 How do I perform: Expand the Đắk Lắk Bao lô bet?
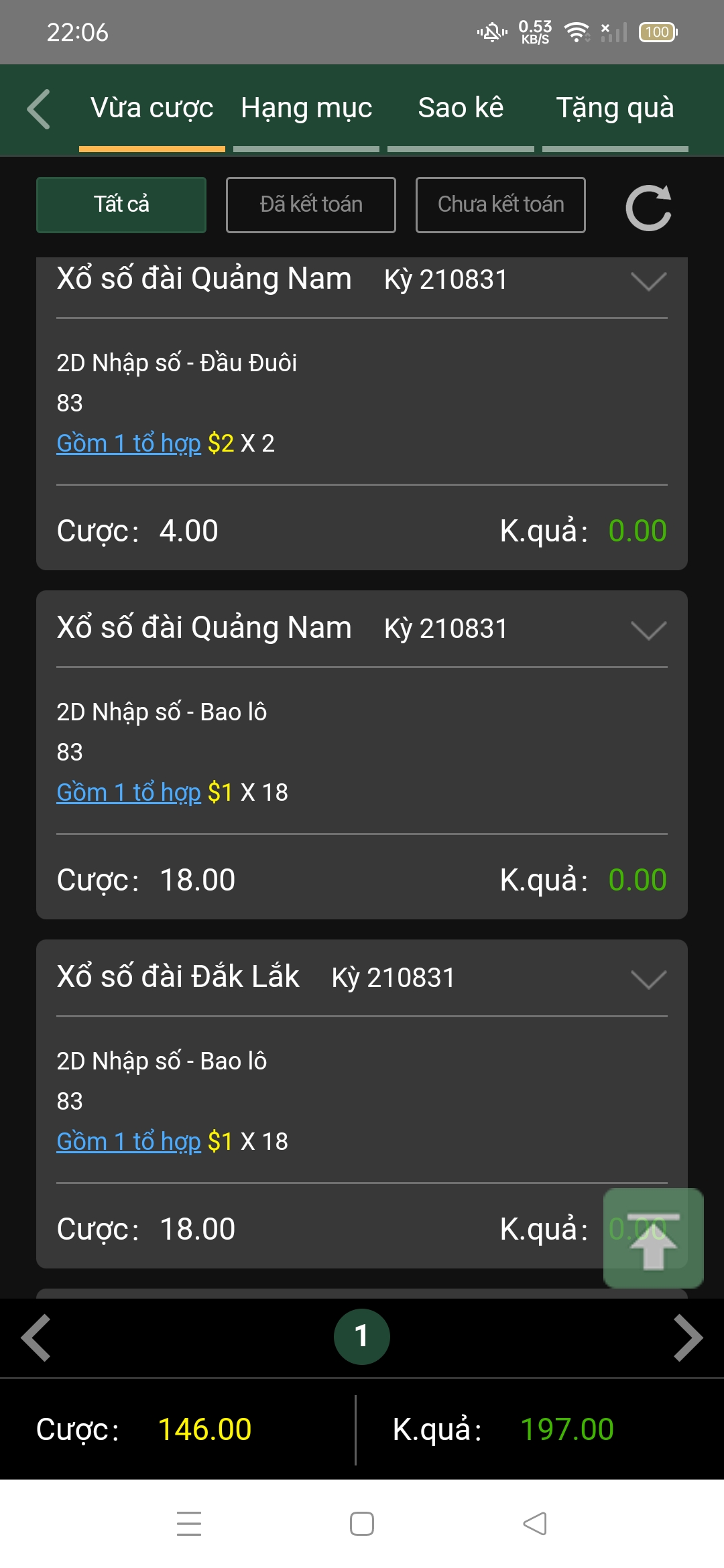point(648,979)
